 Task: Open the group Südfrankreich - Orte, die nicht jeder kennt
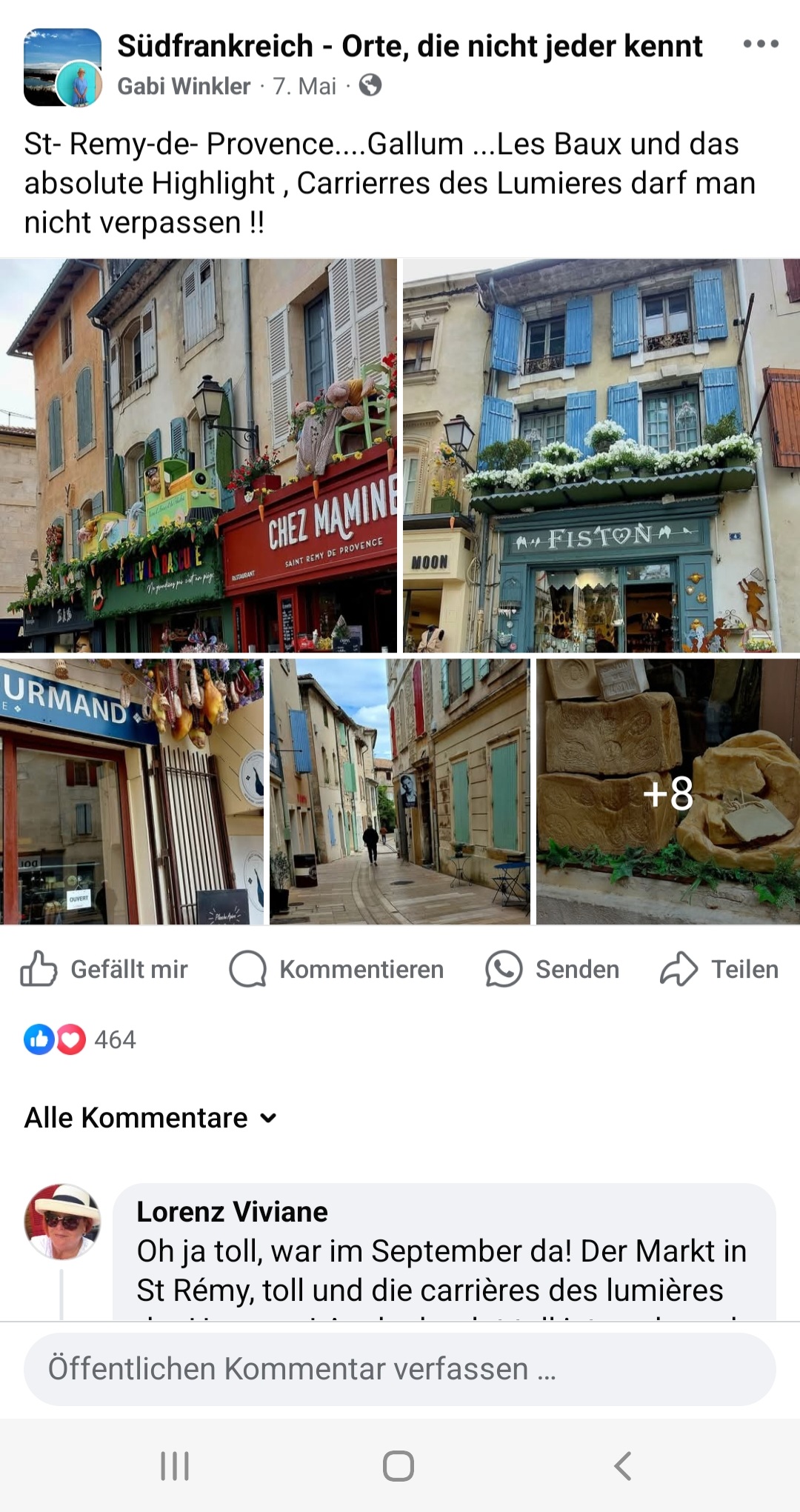pos(410,46)
